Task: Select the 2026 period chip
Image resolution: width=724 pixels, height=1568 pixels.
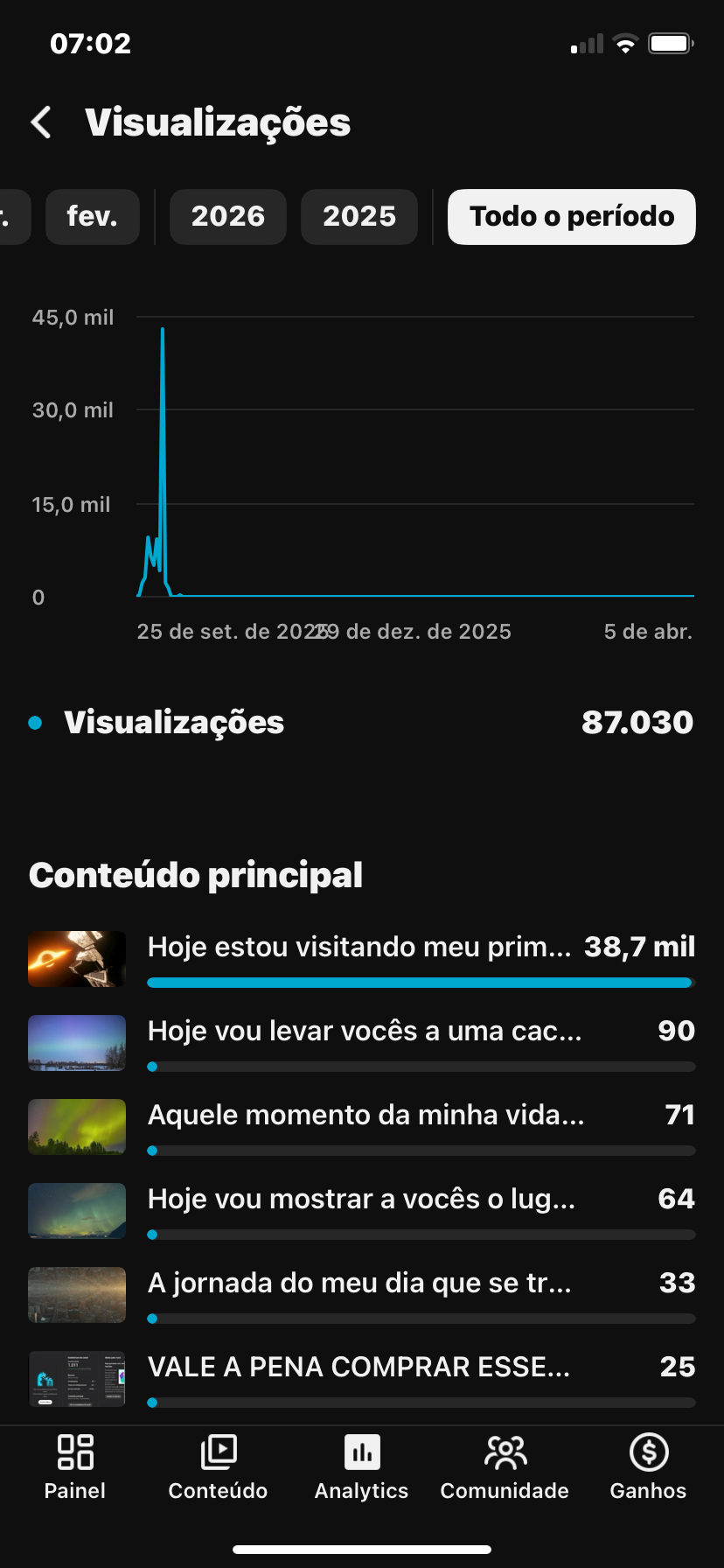Action: [x=227, y=216]
